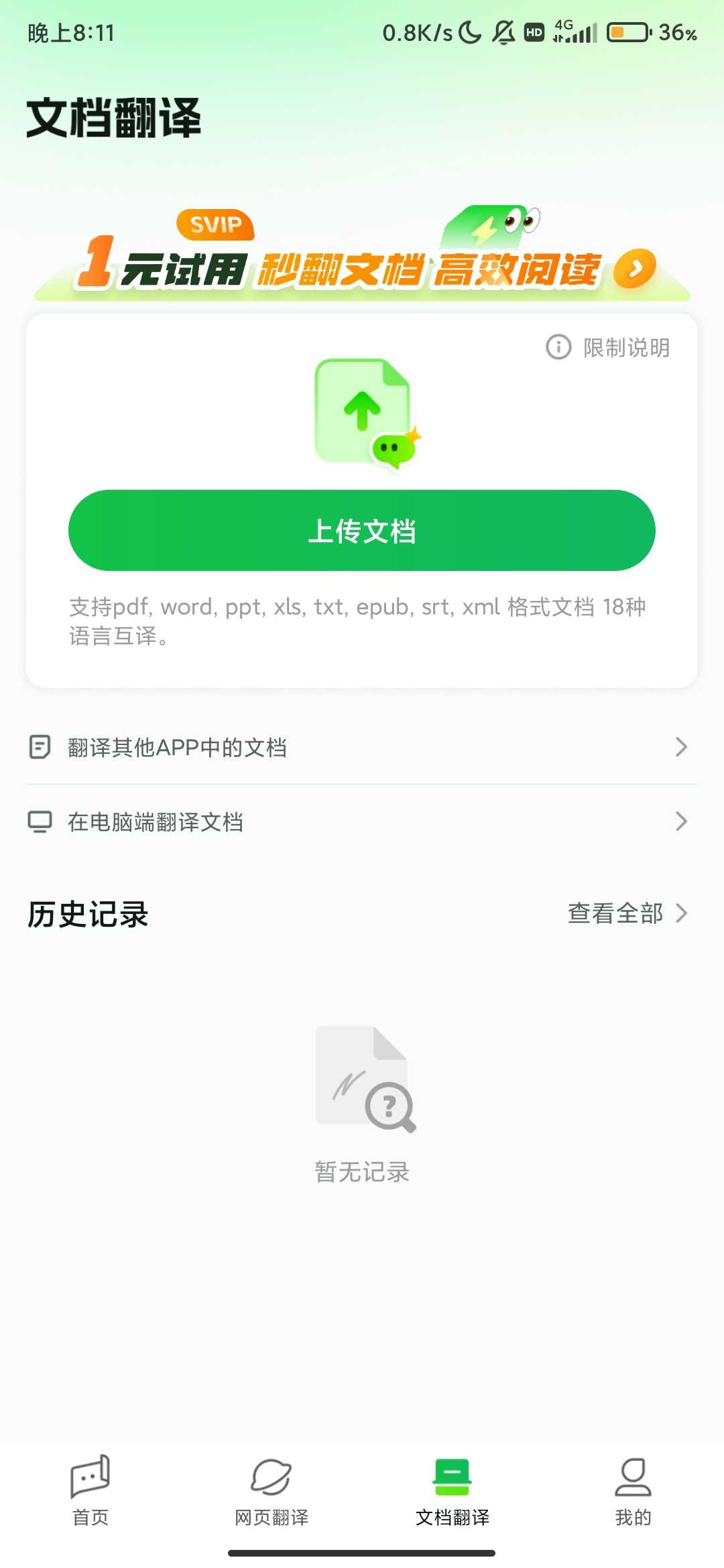View all history via 查看全部
Viewport: 724px width, 1568px height.
tap(627, 913)
